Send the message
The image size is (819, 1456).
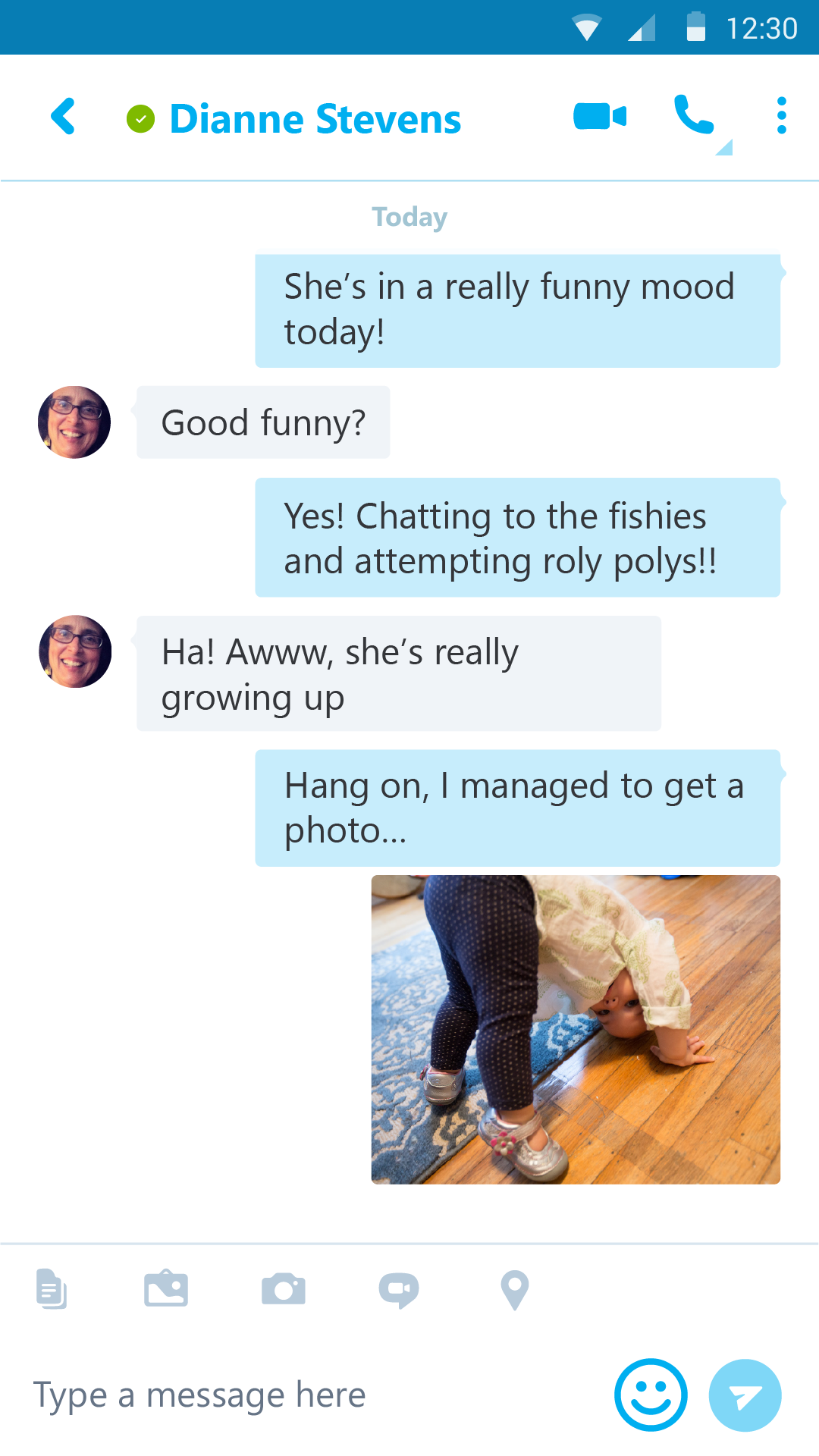(745, 1395)
